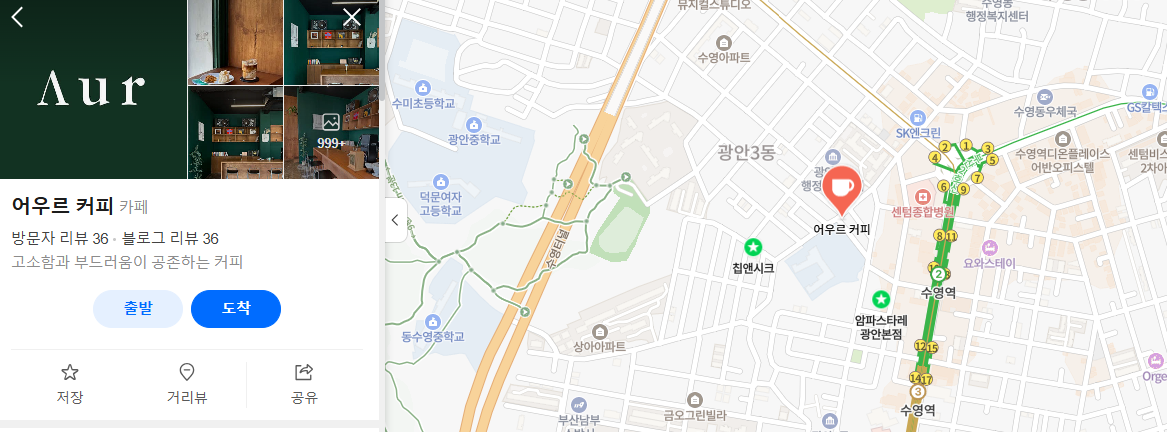The height and width of the screenshot is (432, 1167).
Task: Collapse the side panel with arrow handle
Action: pyautogui.click(x=395, y=220)
